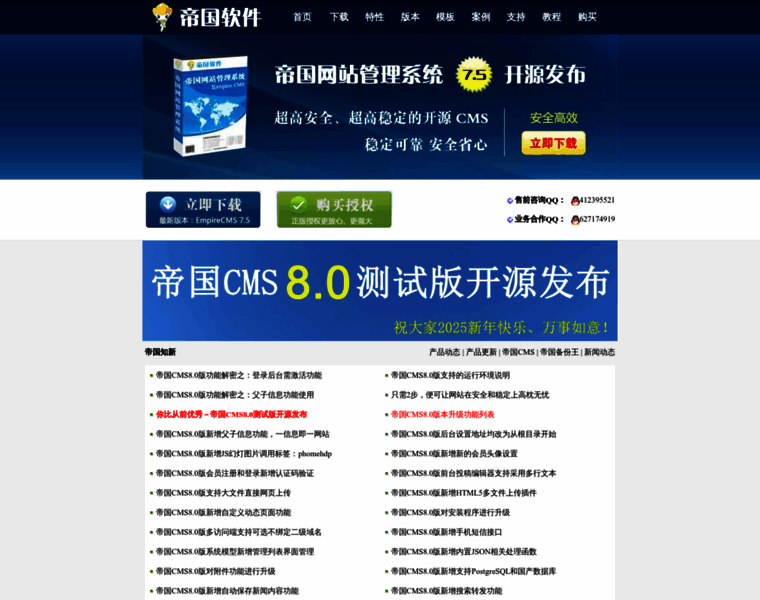The height and width of the screenshot is (600, 760).
Task: Open the 模板 nav item
Action: pyautogui.click(x=445, y=17)
